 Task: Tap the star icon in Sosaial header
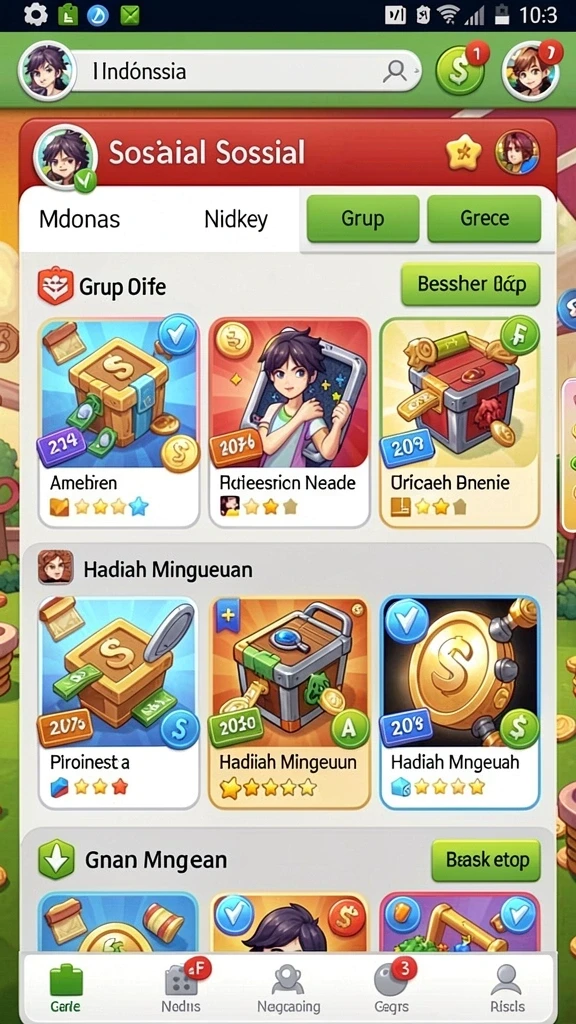pyautogui.click(x=463, y=153)
